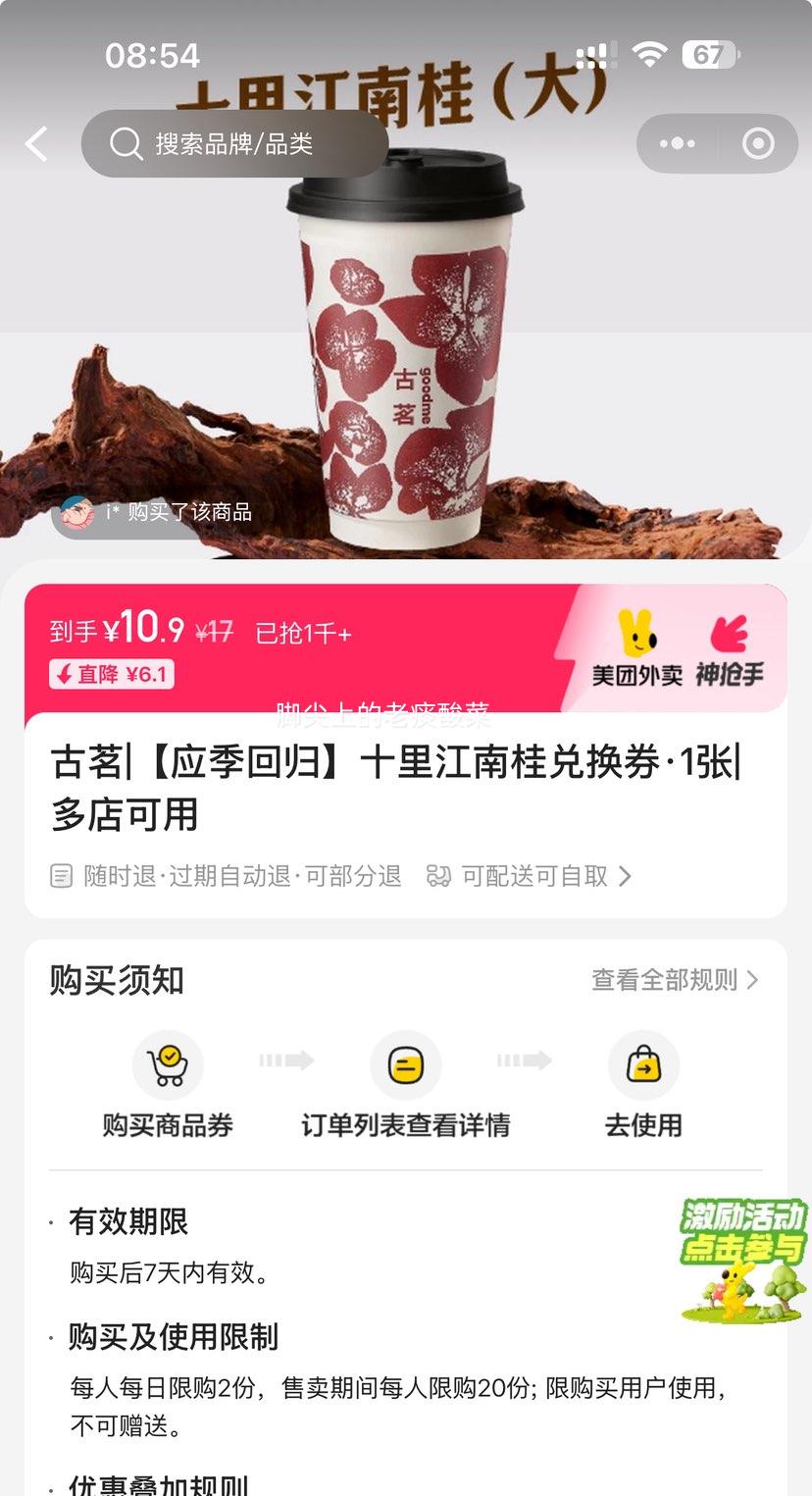Image resolution: width=812 pixels, height=1496 pixels.
Task: Close the mini program with the circle icon
Action: 758,144
